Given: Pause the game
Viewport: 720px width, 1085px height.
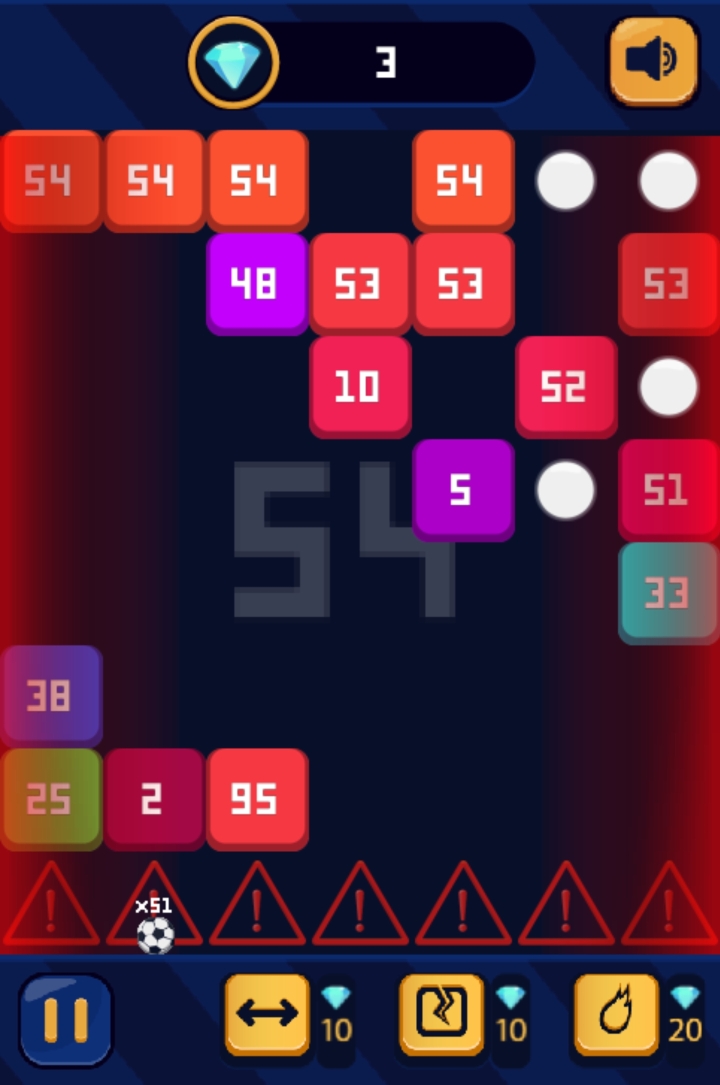Looking at the screenshot, I should (x=66, y=1019).
